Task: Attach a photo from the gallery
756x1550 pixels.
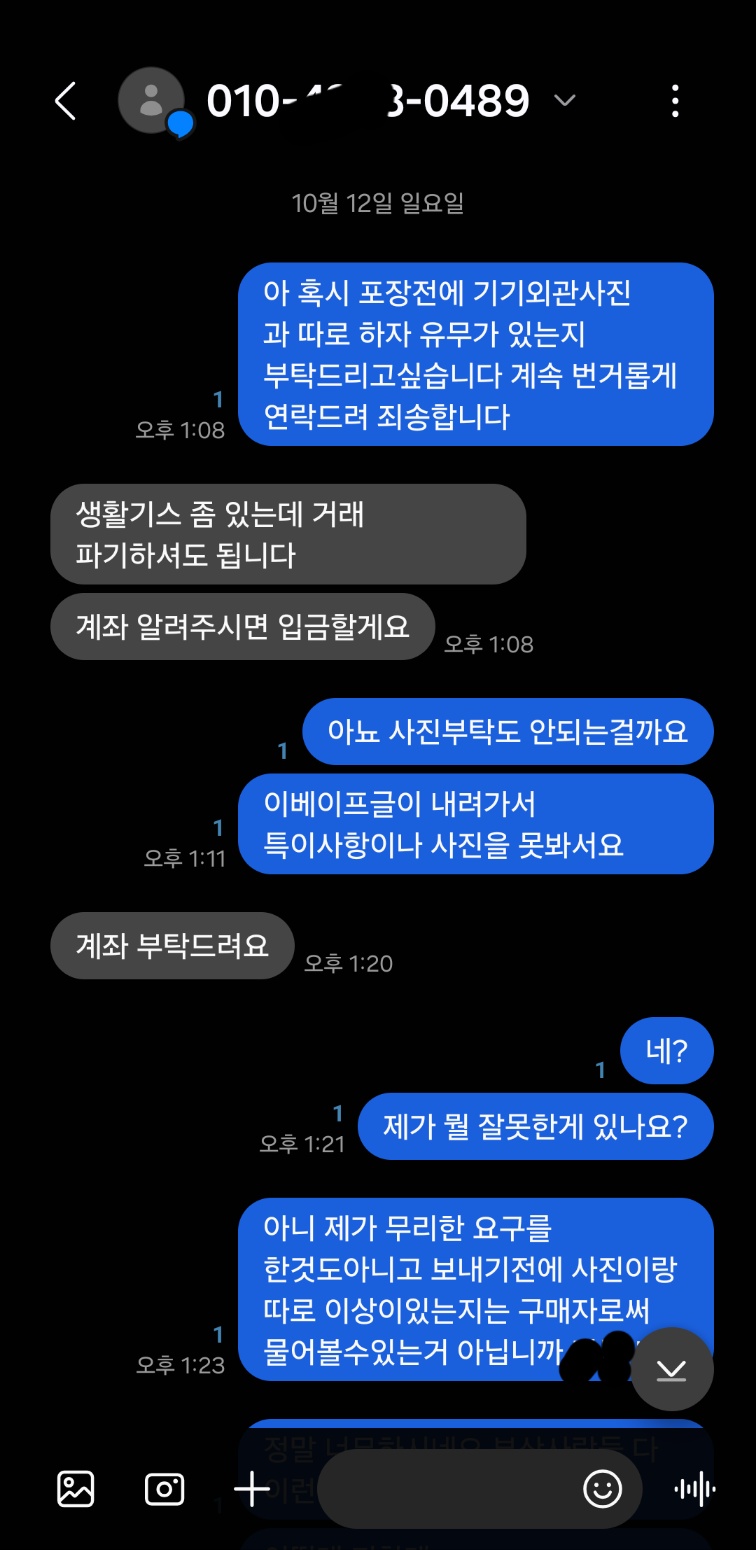Action: coord(76,1489)
